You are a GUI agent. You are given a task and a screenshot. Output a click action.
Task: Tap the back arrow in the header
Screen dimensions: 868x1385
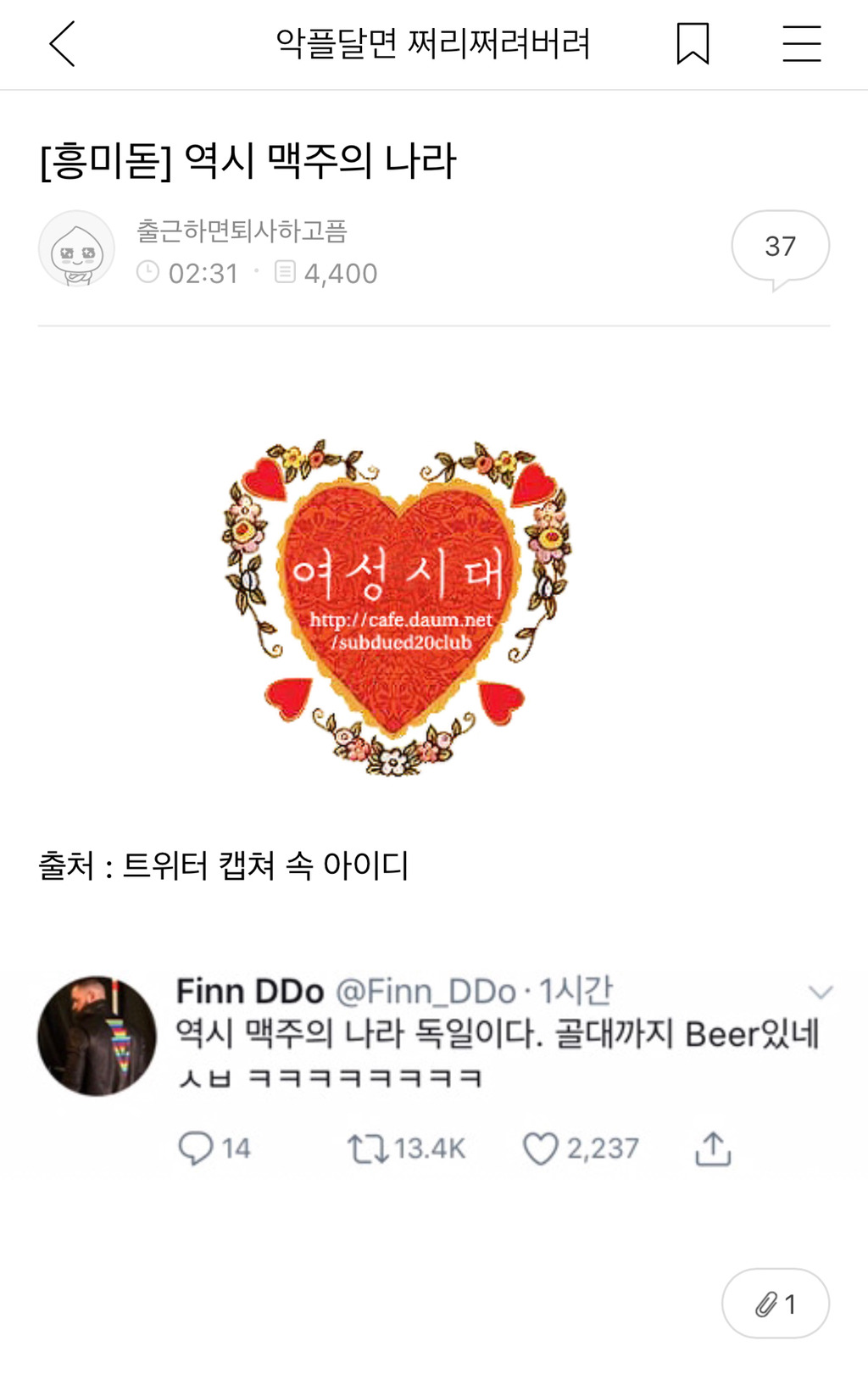click(x=61, y=42)
